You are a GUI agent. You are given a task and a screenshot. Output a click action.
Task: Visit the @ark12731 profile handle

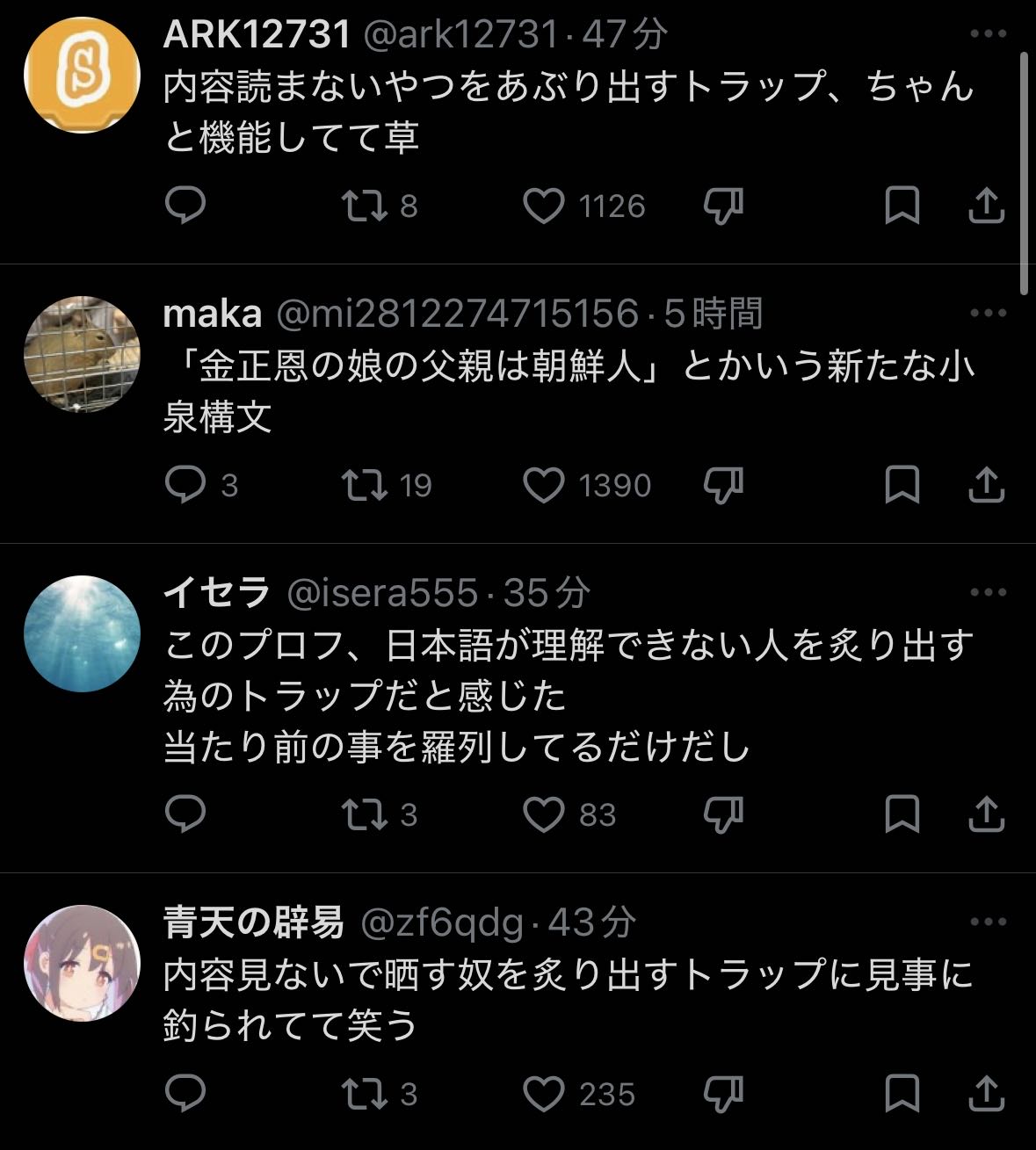pos(460,34)
